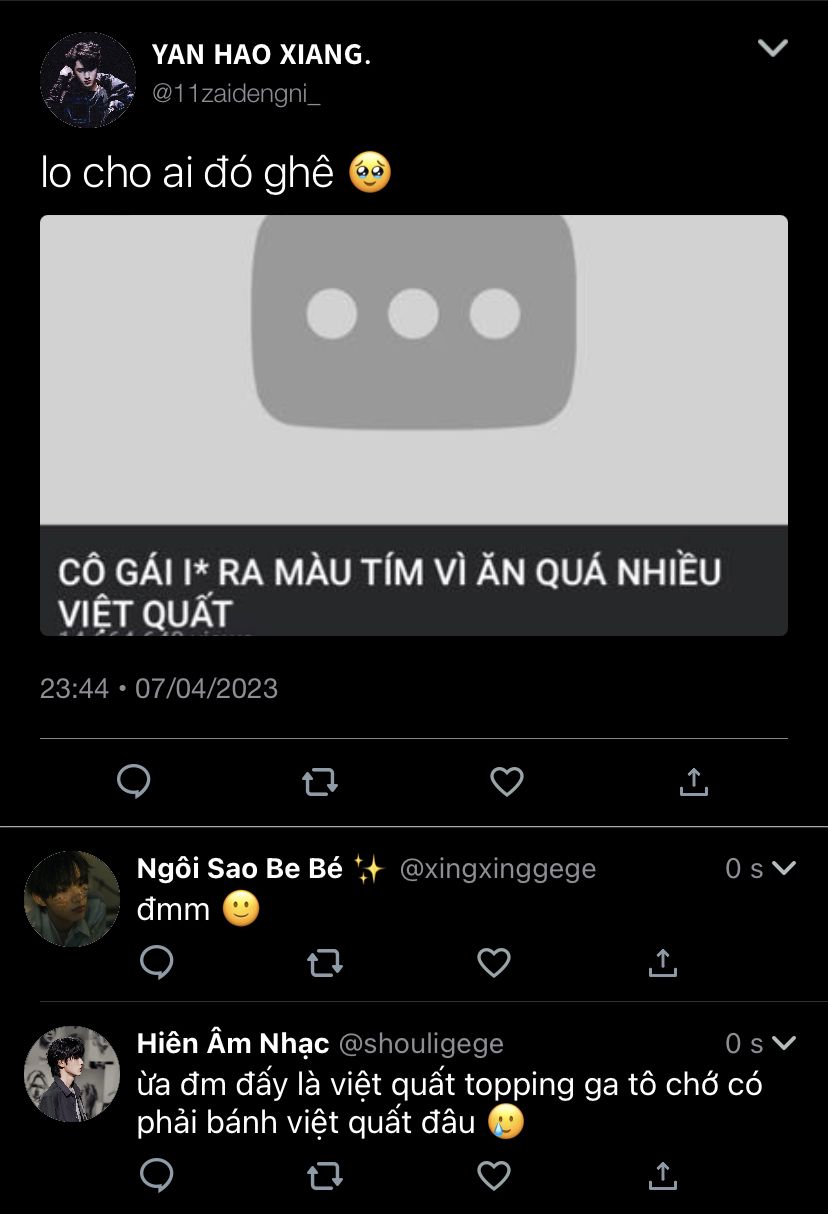828x1214 pixels.
Task: Retweet Ngôi Sao Be Bé's reply
Action: [325, 962]
